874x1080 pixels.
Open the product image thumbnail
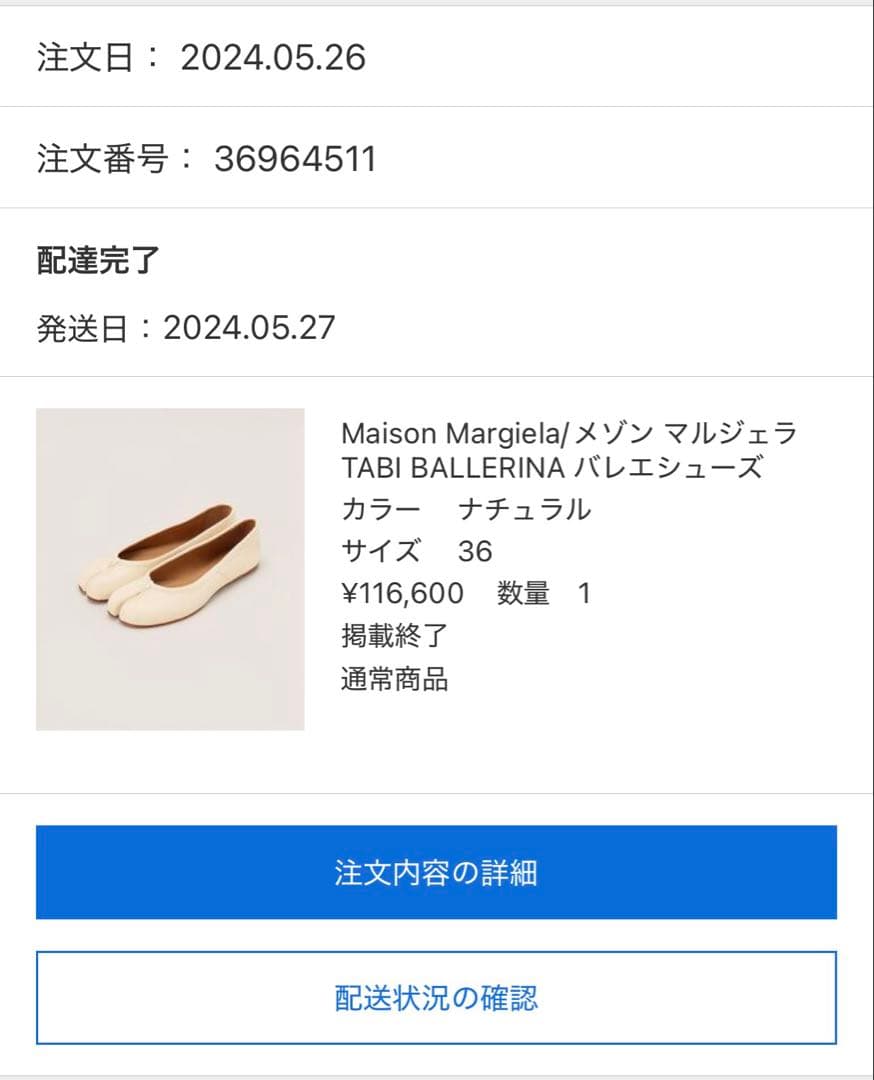pyautogui.click(x=172, y=568)
